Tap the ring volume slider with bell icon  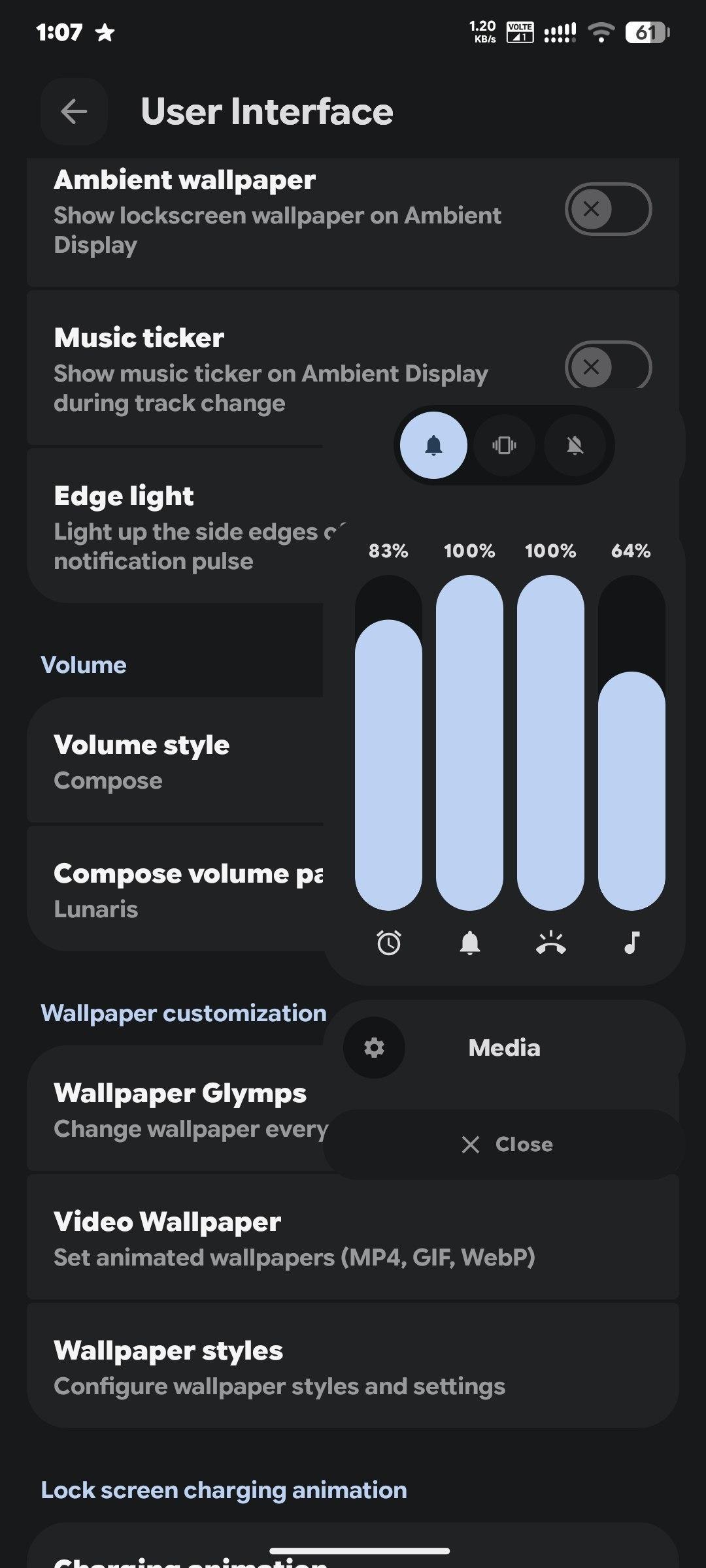click(469, 743)
